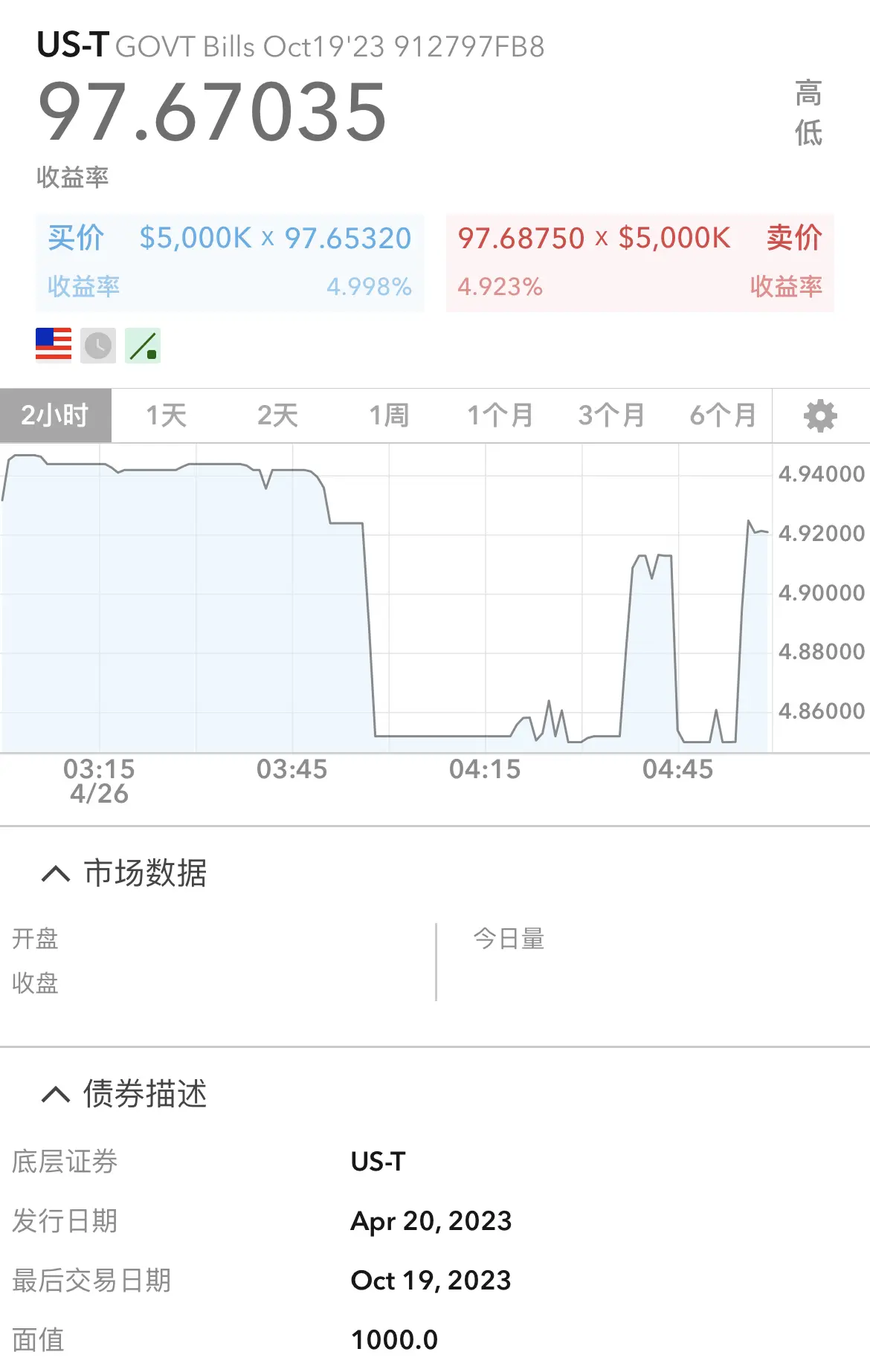Image resolution: width=870 pixels, height=1372 pixels.
Task: Tap the green chart indicator icon
Action: 143,346
